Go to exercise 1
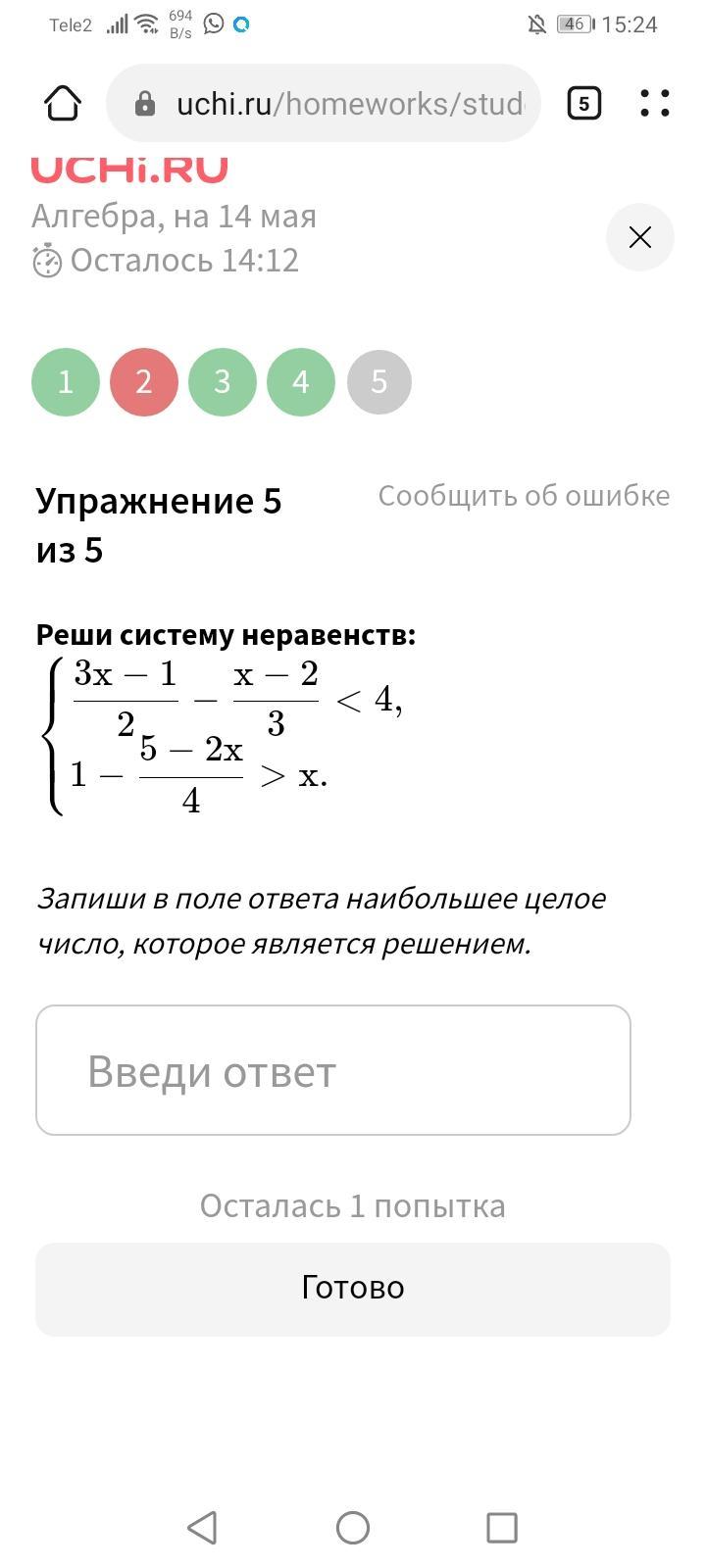The image size is (706, 1568). [x=66, y=382]
